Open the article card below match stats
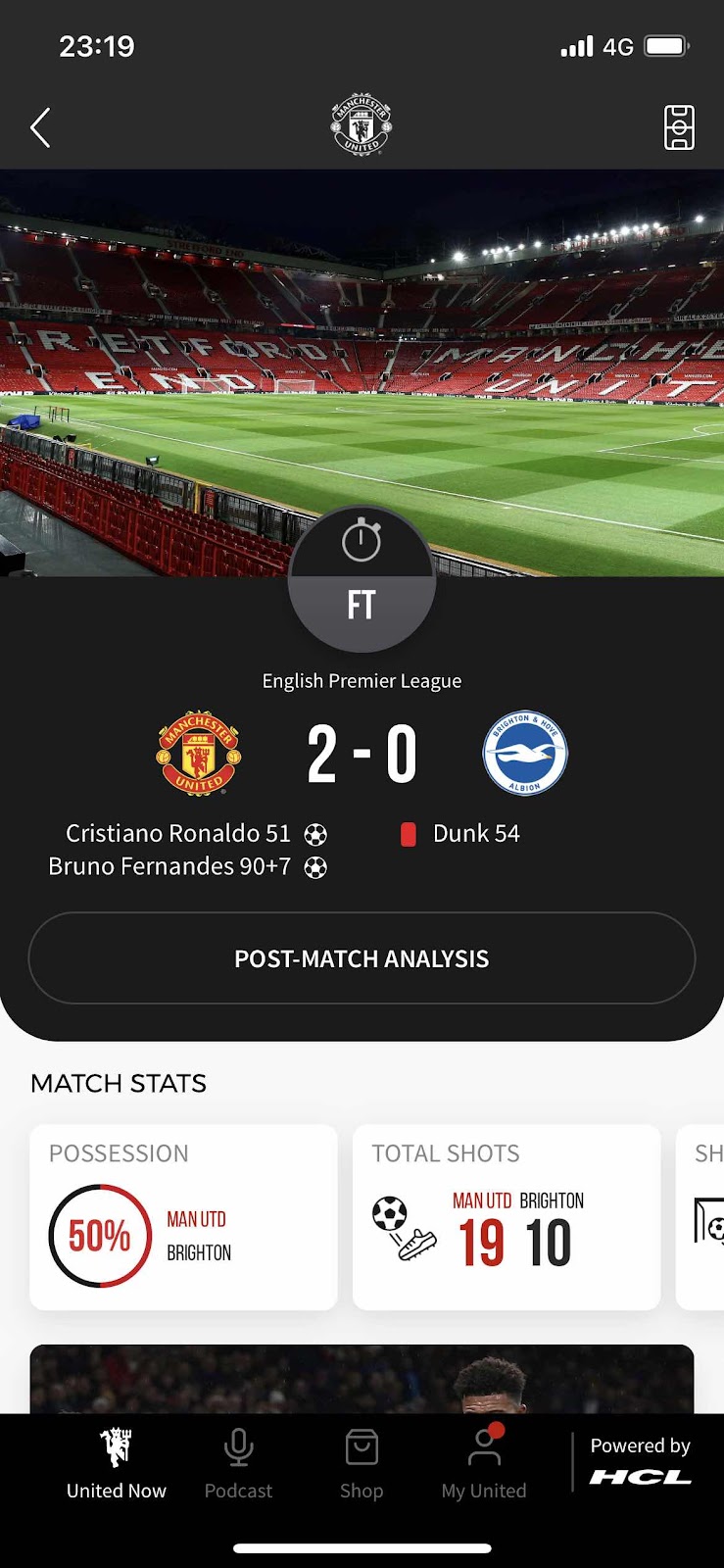This screenshot has width=724, height=1568. pyautogui.click(x=362, y=1379)
